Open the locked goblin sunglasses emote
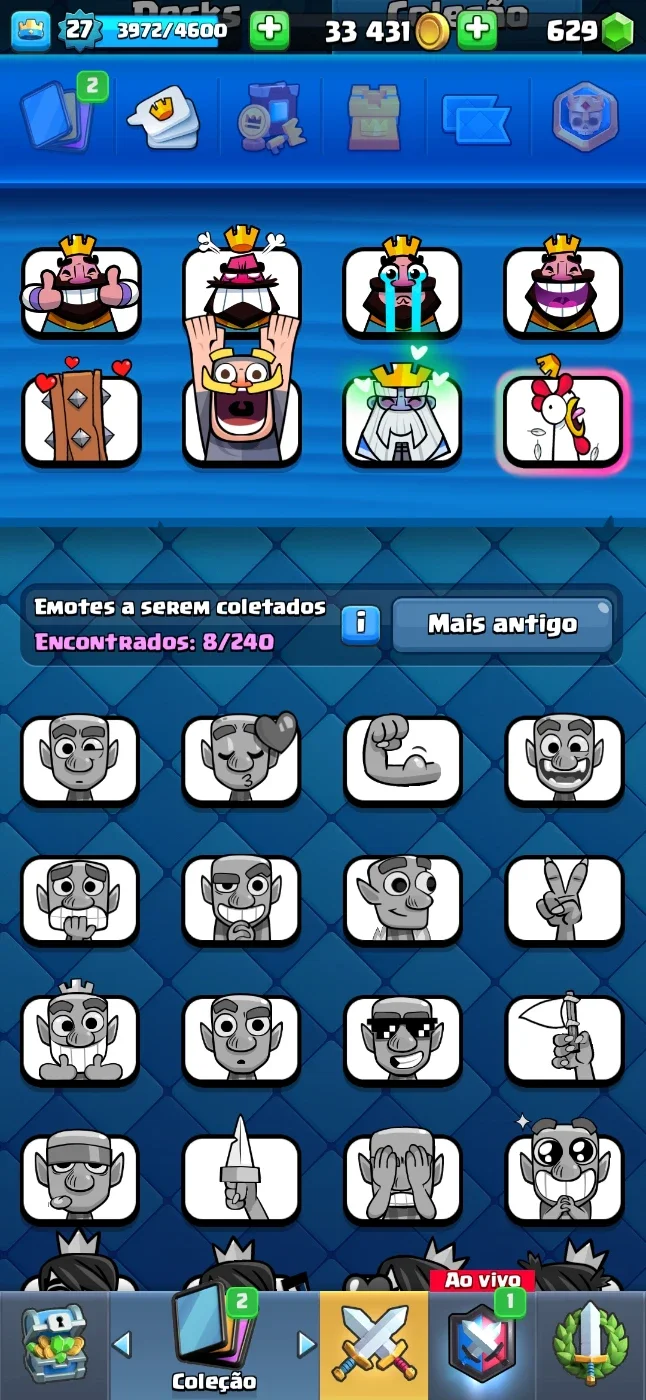 coord(403,1040)
